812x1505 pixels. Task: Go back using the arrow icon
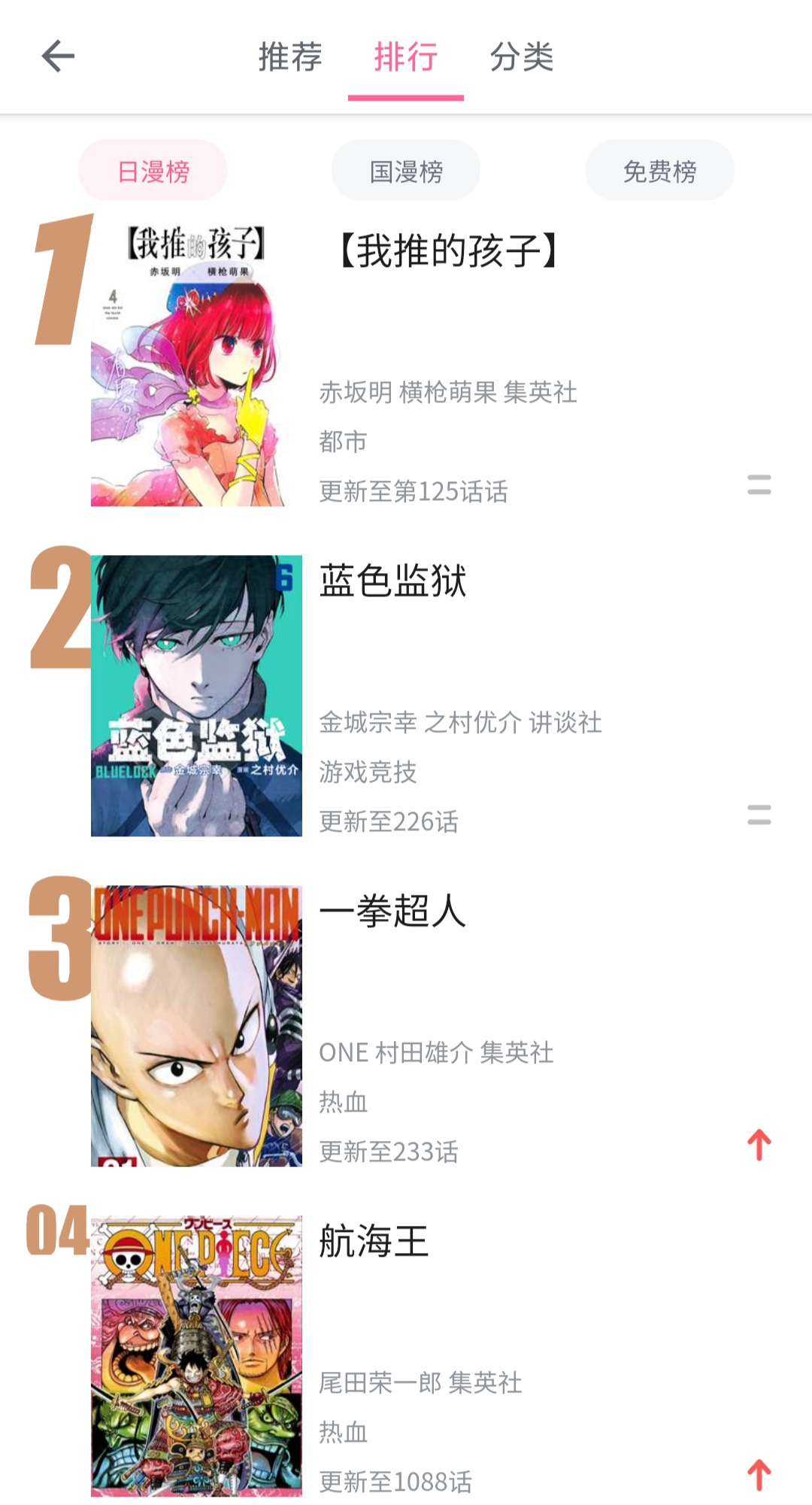[x=58, y=56]
